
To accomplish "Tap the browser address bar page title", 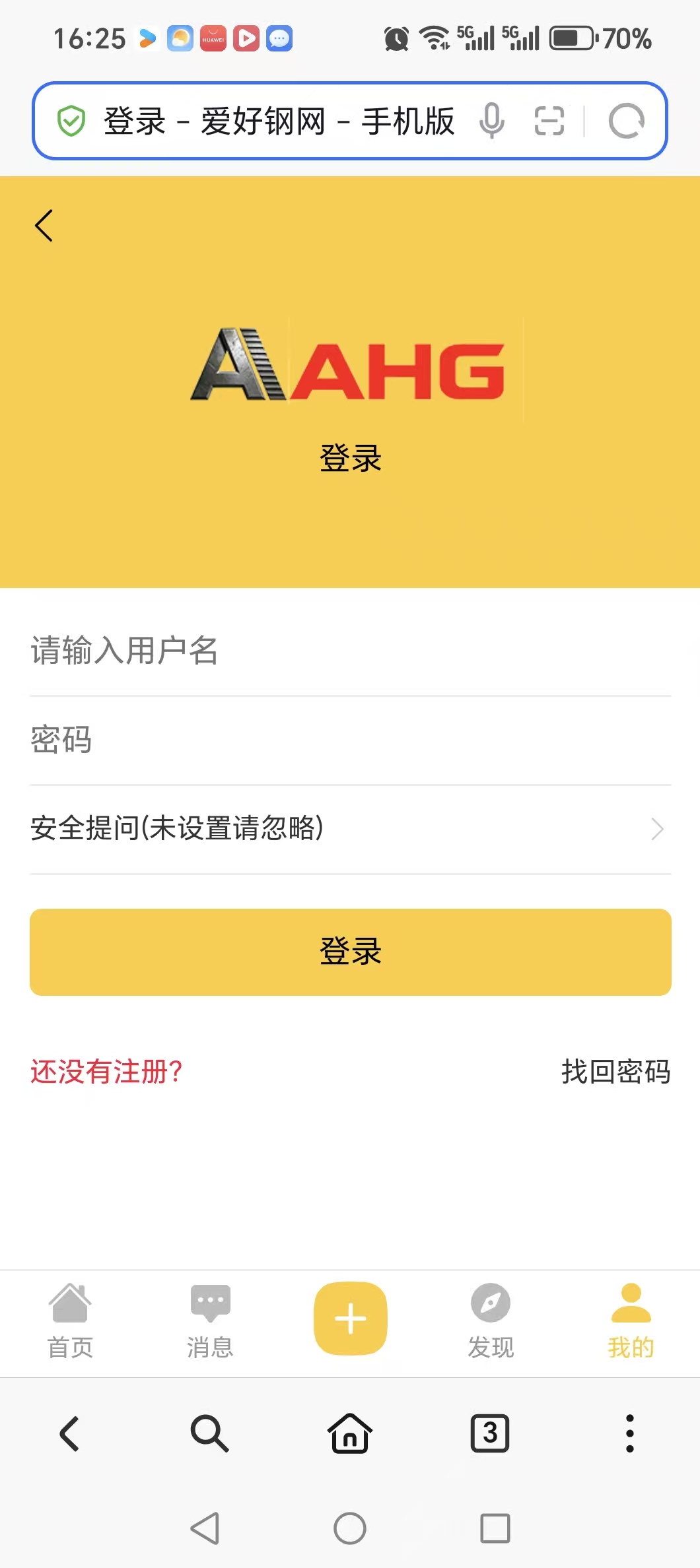I will 279,121.
